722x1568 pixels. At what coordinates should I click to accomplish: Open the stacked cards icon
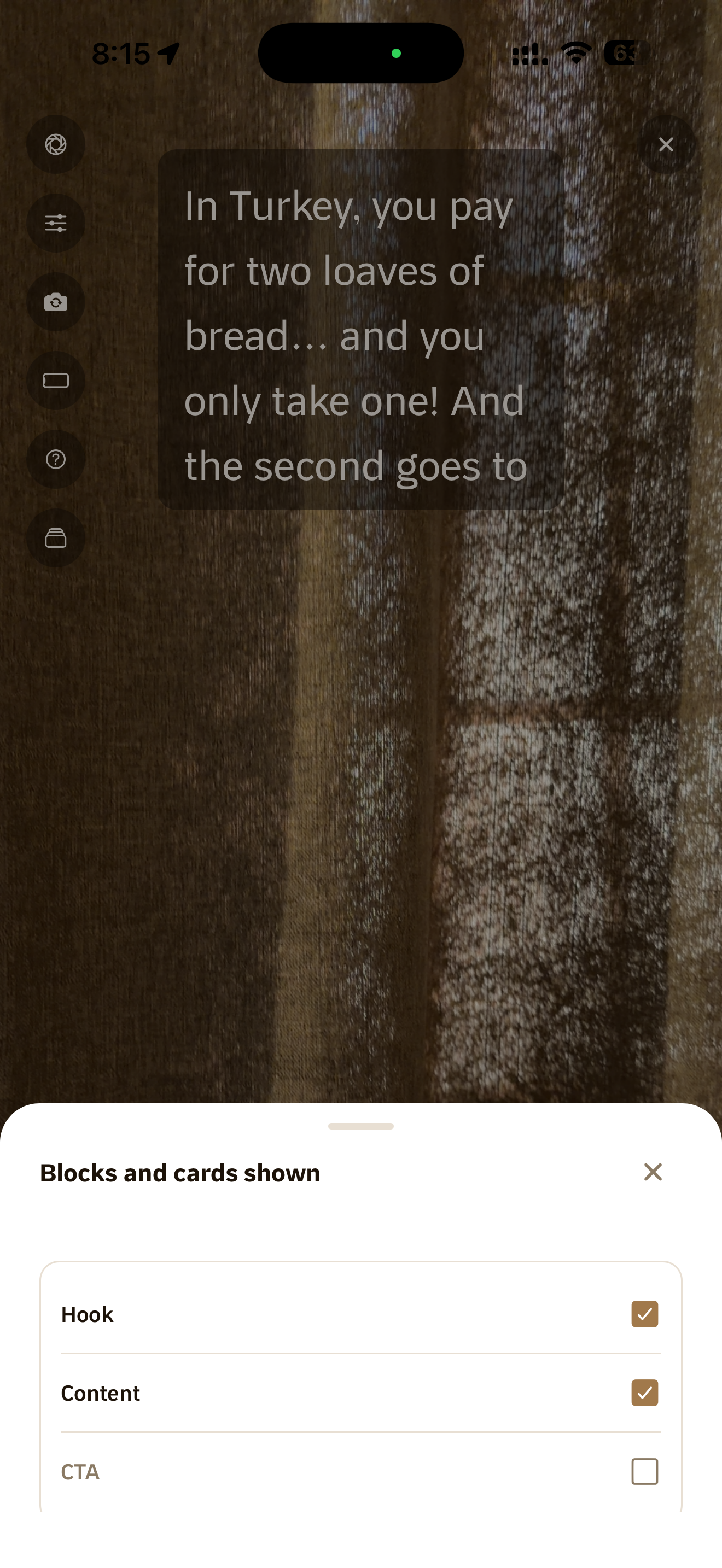click(55, 538)
